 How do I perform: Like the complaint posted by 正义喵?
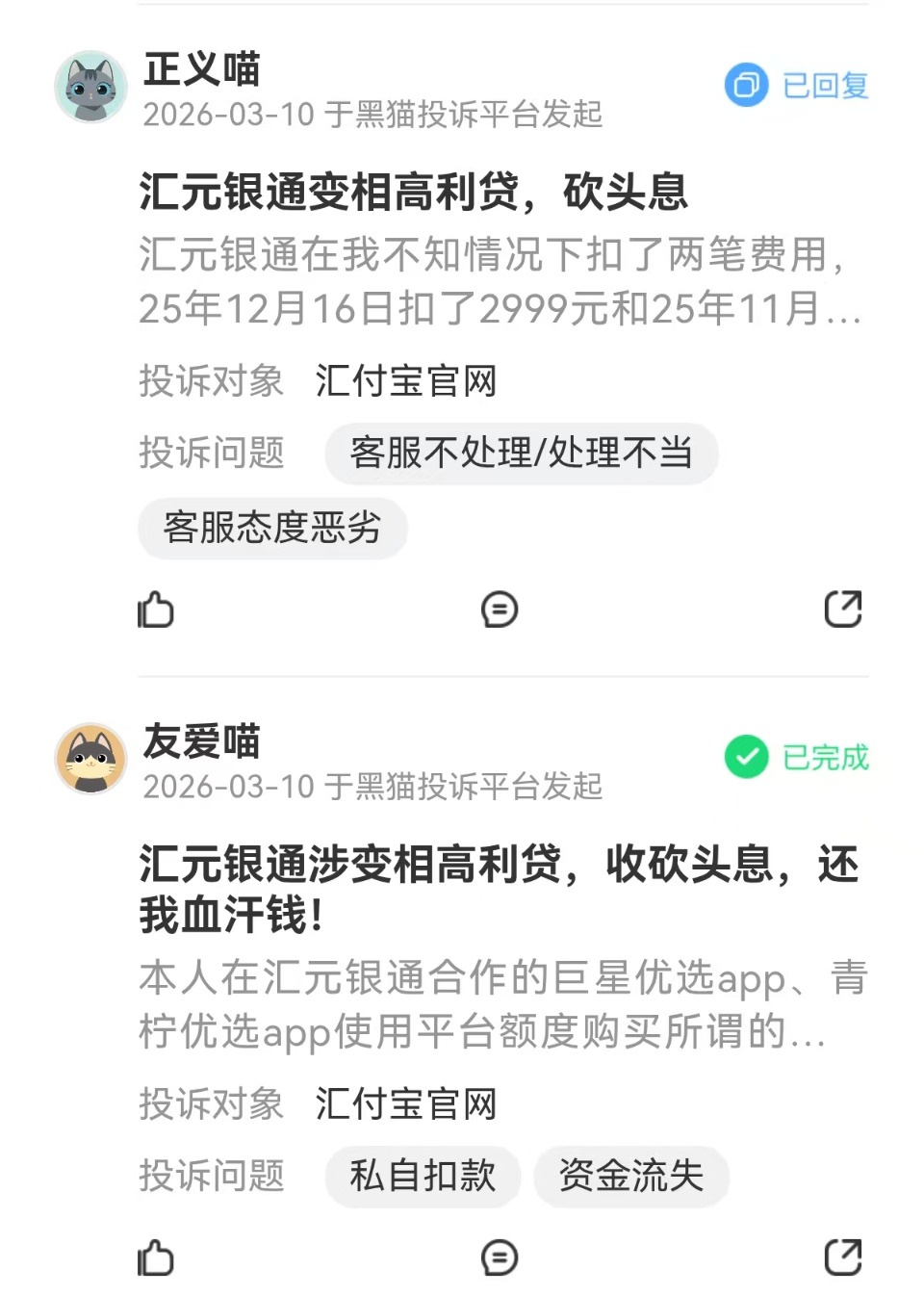(156, 609)
